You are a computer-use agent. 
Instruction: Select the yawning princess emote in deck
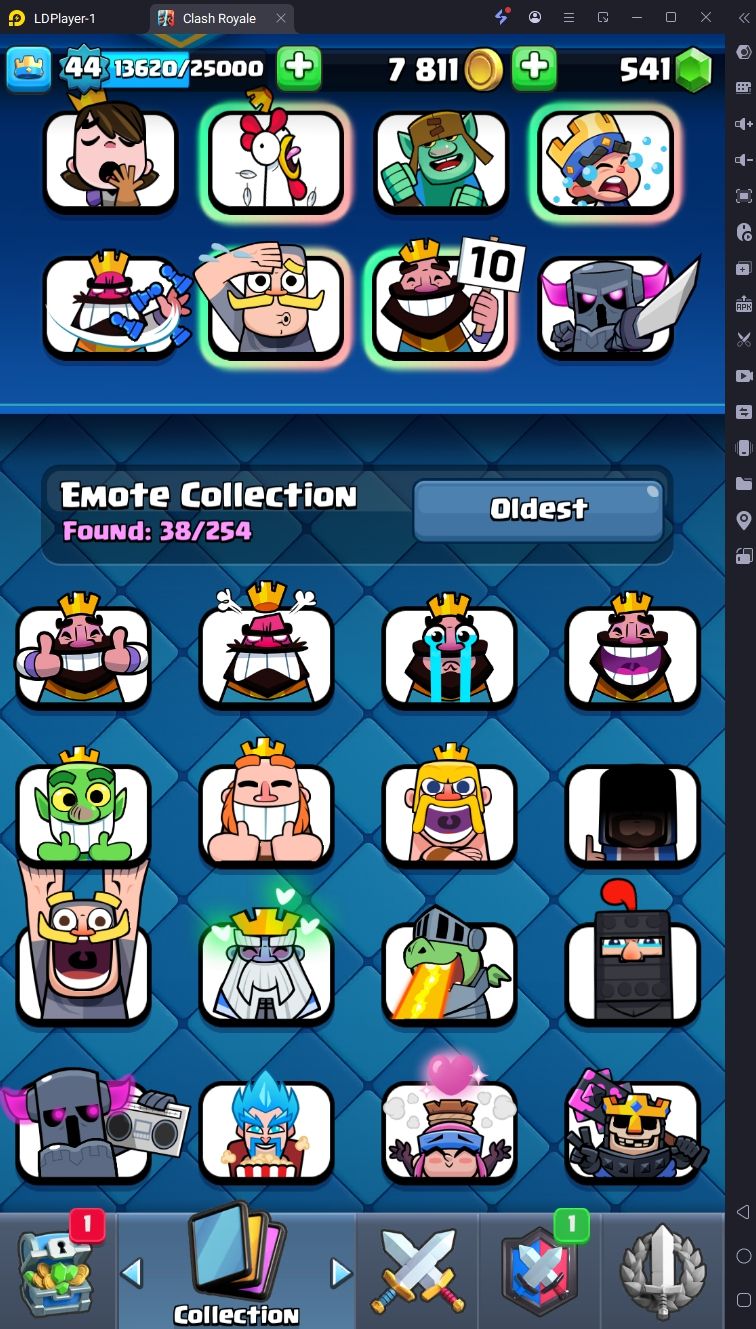coord(110,160)
